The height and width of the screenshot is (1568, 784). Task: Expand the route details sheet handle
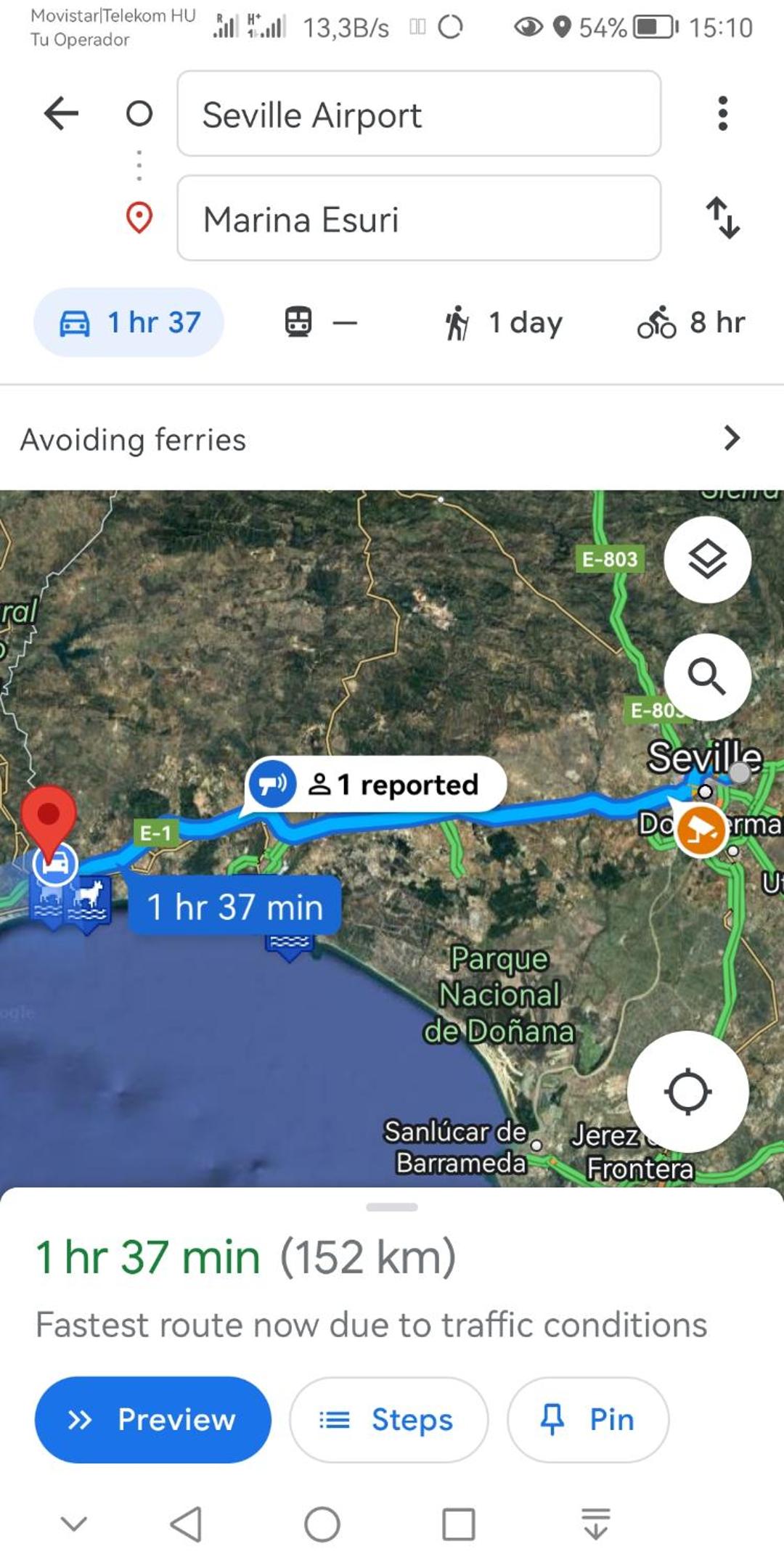[392, 1207]
